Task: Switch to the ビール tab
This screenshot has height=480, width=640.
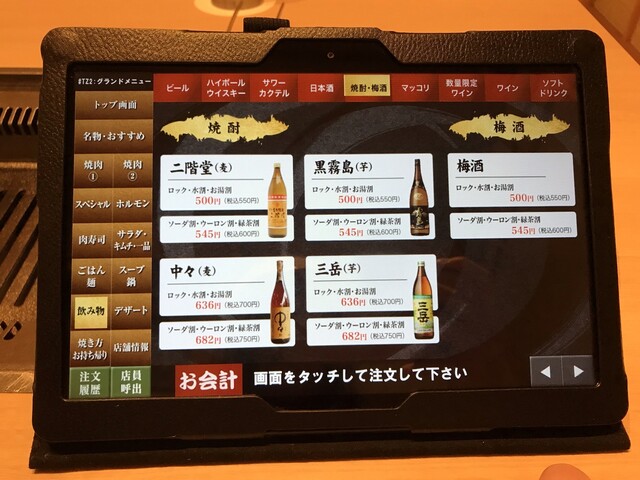Action: 177,88
